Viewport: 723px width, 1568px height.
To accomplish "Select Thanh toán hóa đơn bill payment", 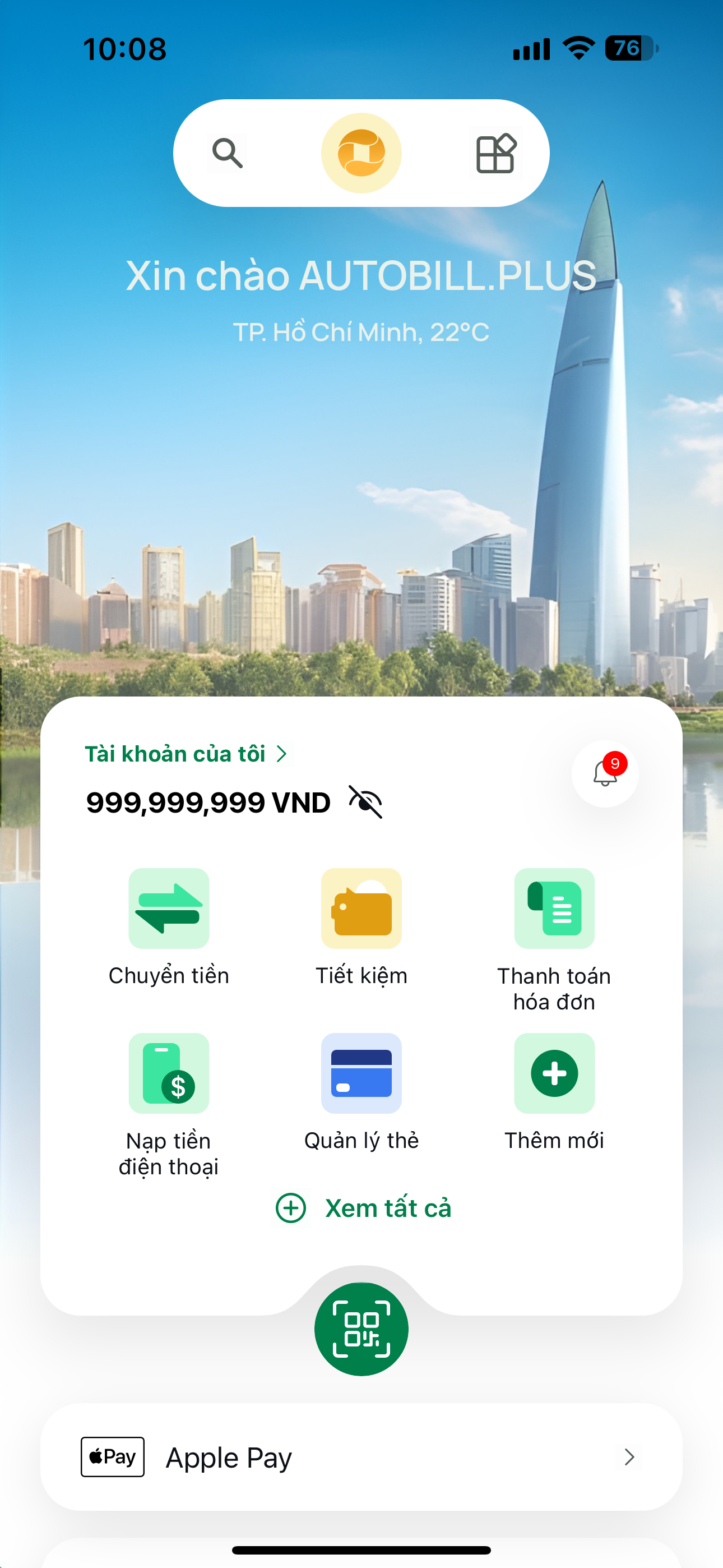I will click(x=554, y=908).
